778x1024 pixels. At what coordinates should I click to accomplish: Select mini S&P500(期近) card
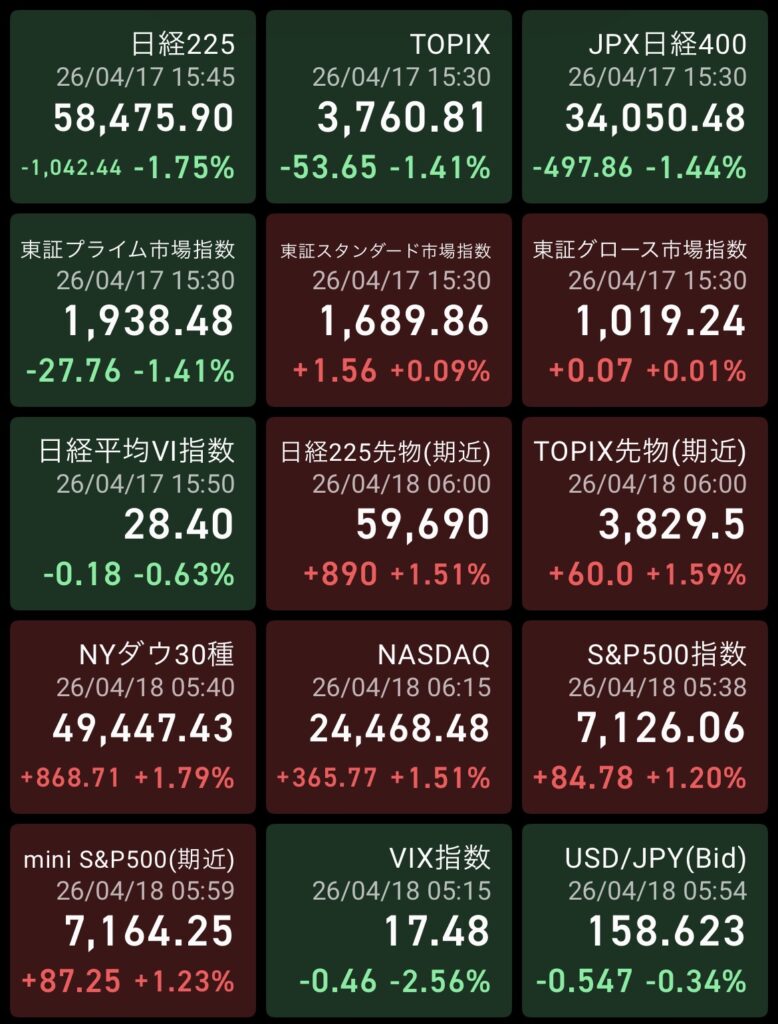coord(133,919)
